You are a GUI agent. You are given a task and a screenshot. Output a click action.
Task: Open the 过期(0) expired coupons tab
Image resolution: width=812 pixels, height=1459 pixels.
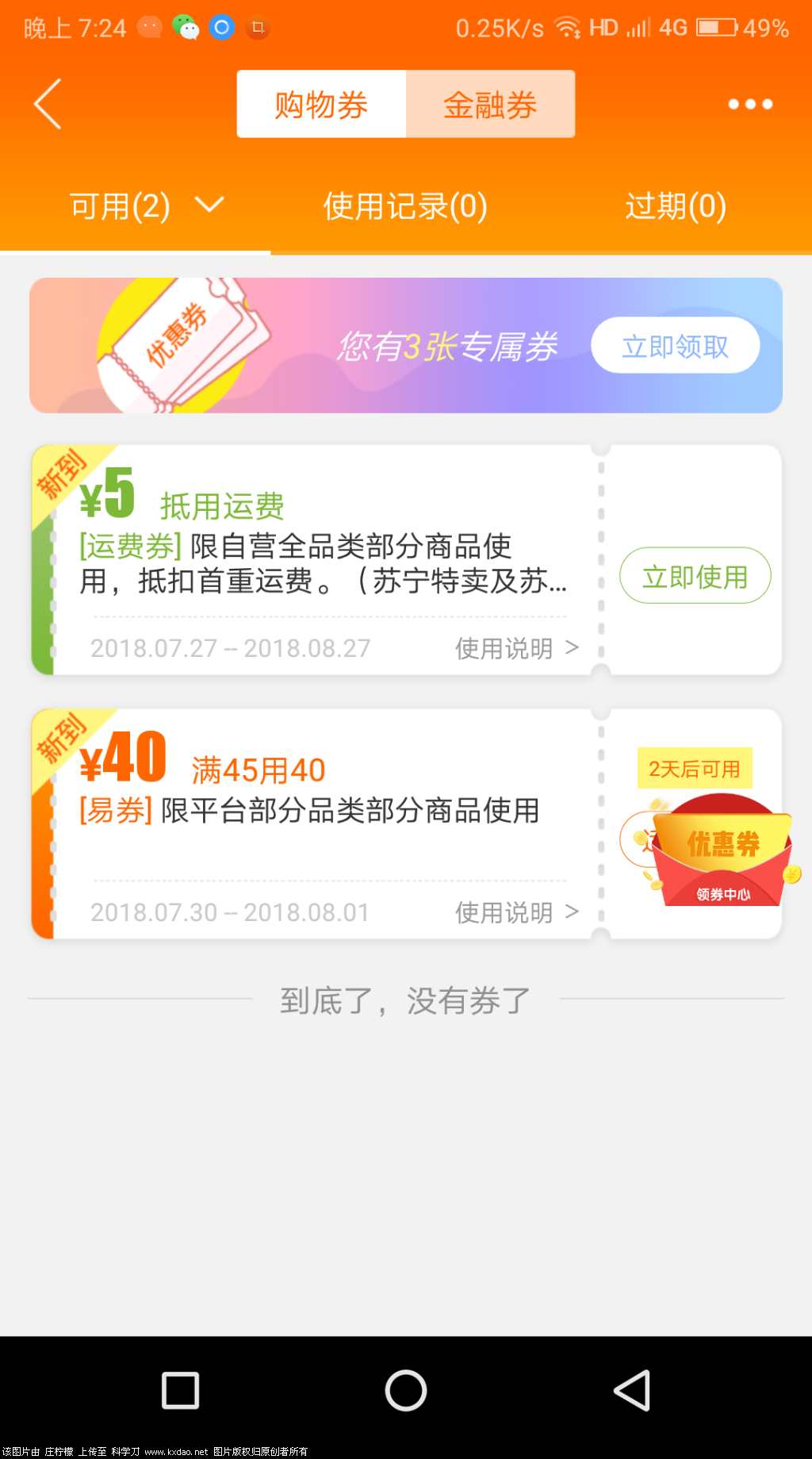tap(673, 206)
